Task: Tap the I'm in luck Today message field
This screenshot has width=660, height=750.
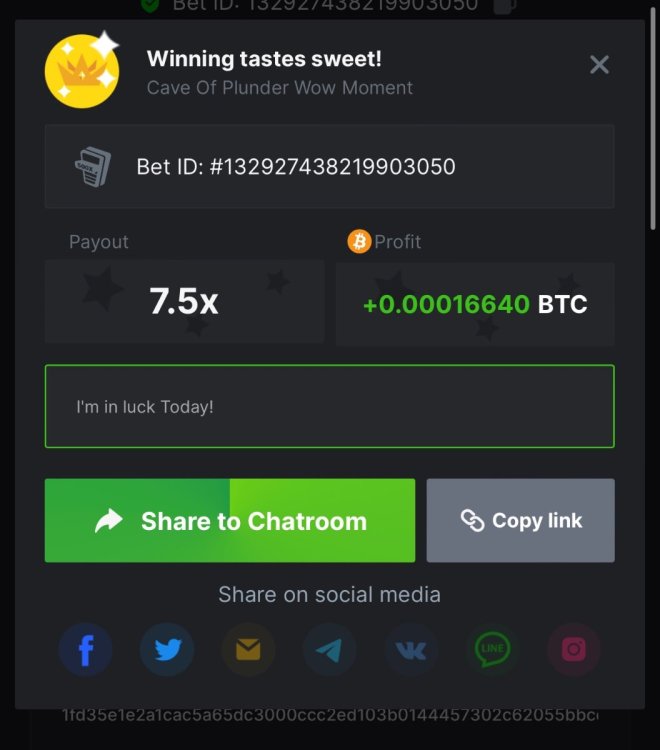Action: point(329,406)
